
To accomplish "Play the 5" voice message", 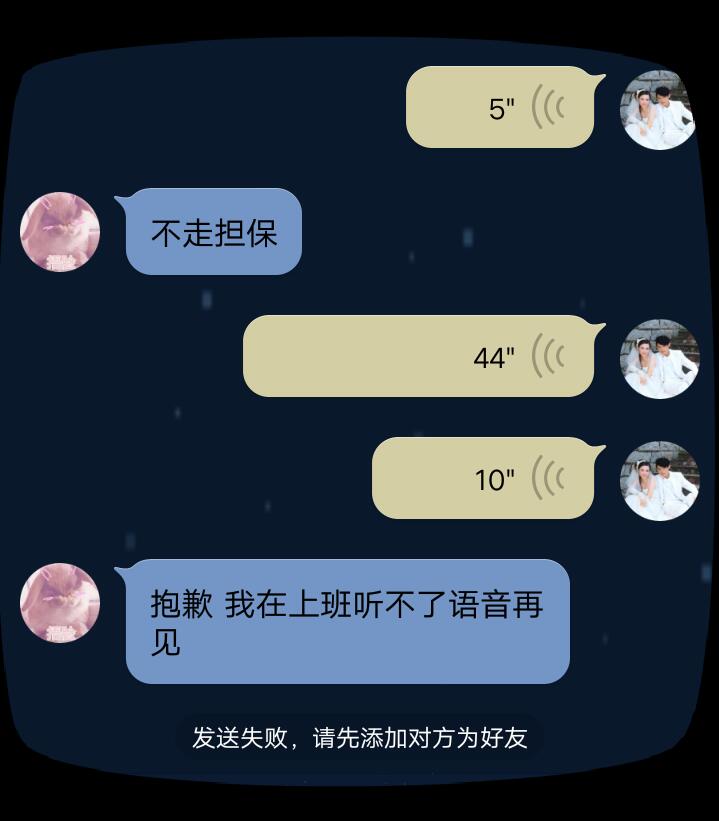I will tap(500, 107).
